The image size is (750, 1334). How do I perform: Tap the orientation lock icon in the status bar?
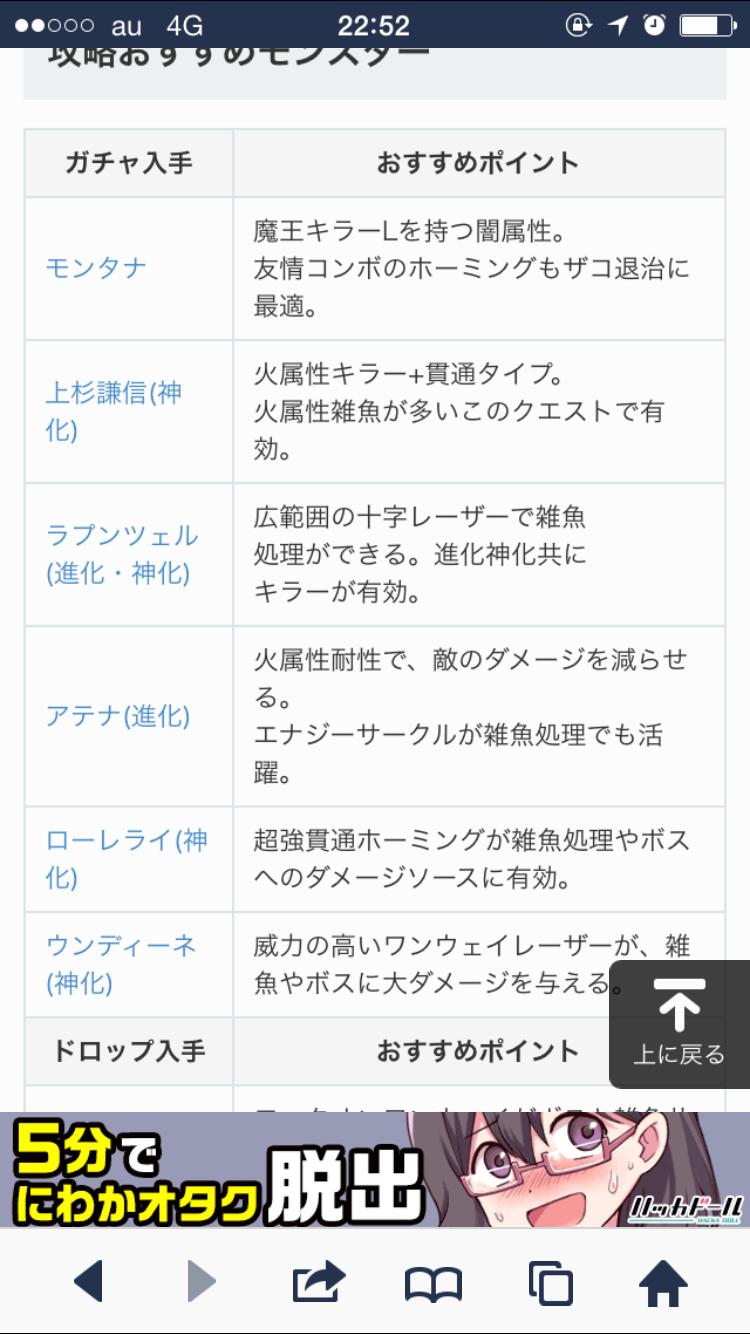click(580, 23)
